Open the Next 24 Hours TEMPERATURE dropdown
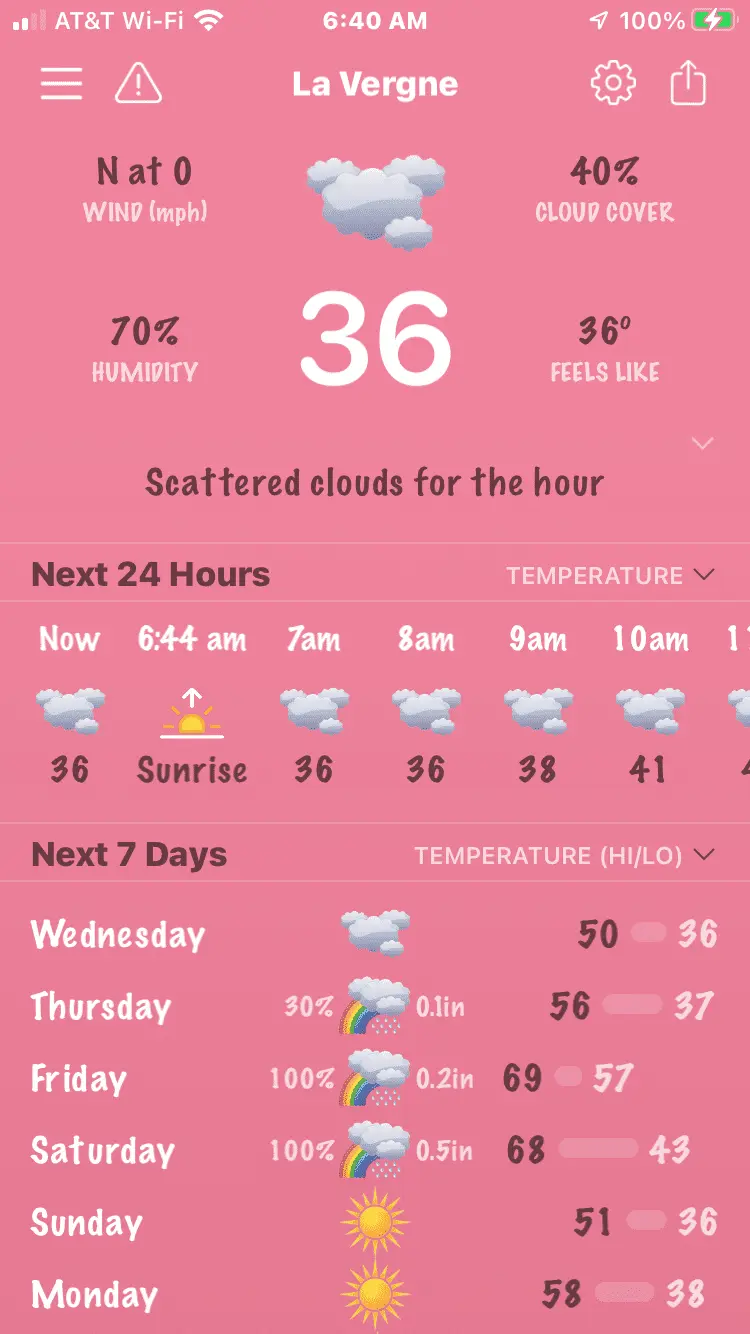Viewport: 750px width, 1334px height. [610, 575]
